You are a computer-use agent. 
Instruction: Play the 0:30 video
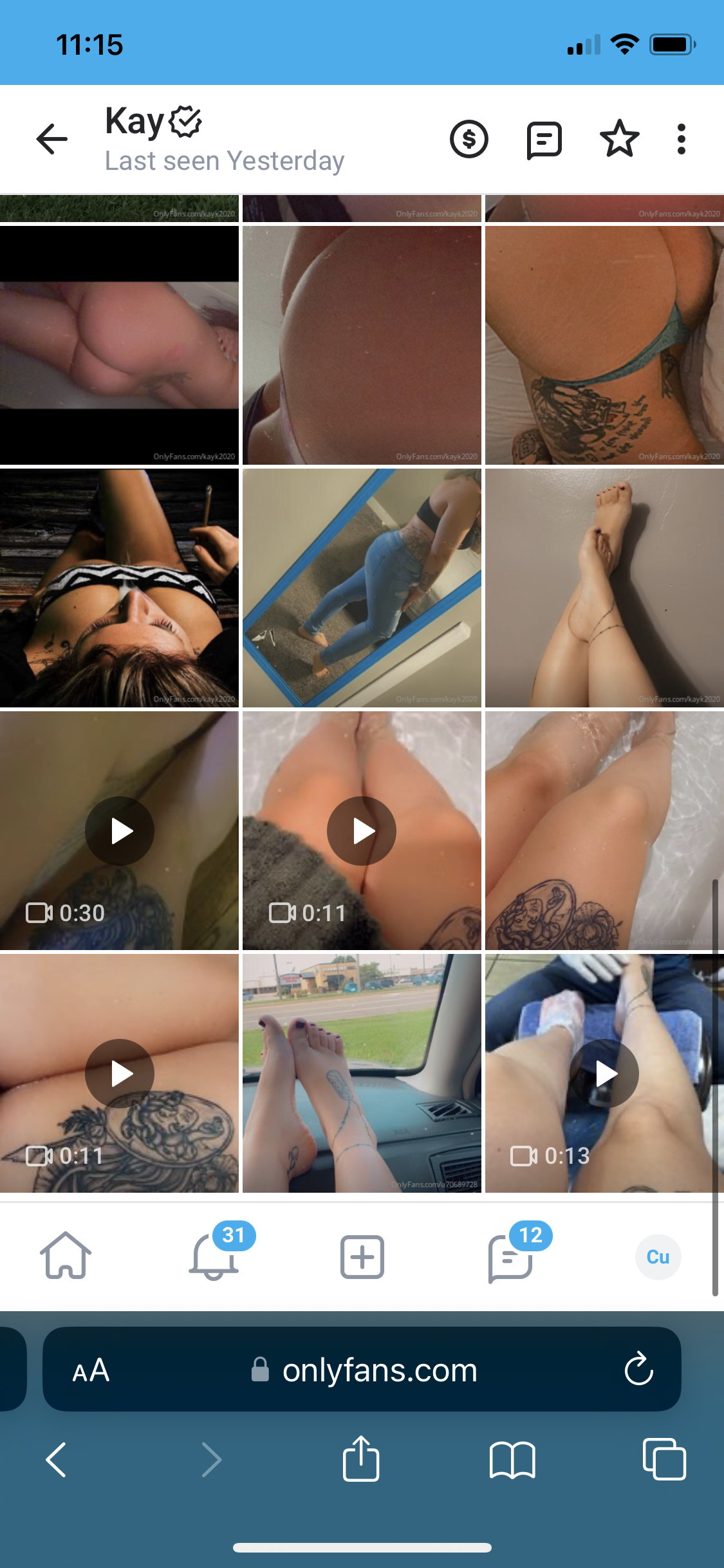pos(120,830)
